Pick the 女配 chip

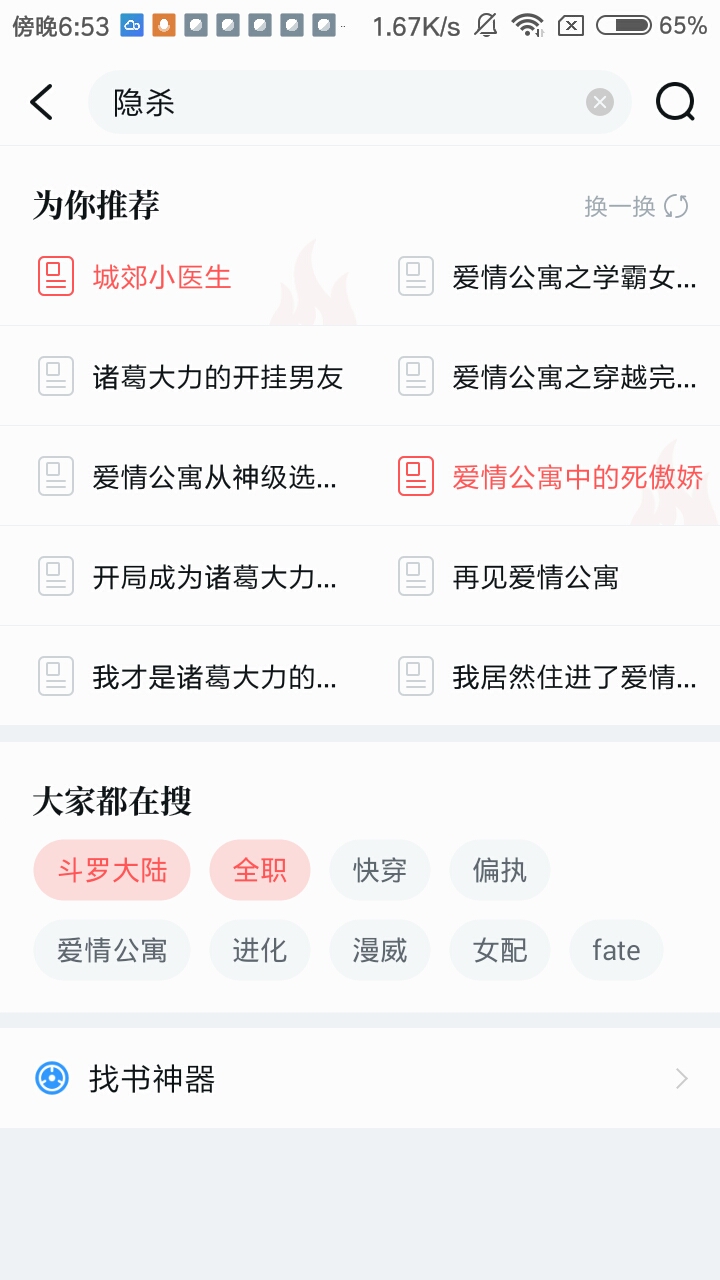click(500, 950)
